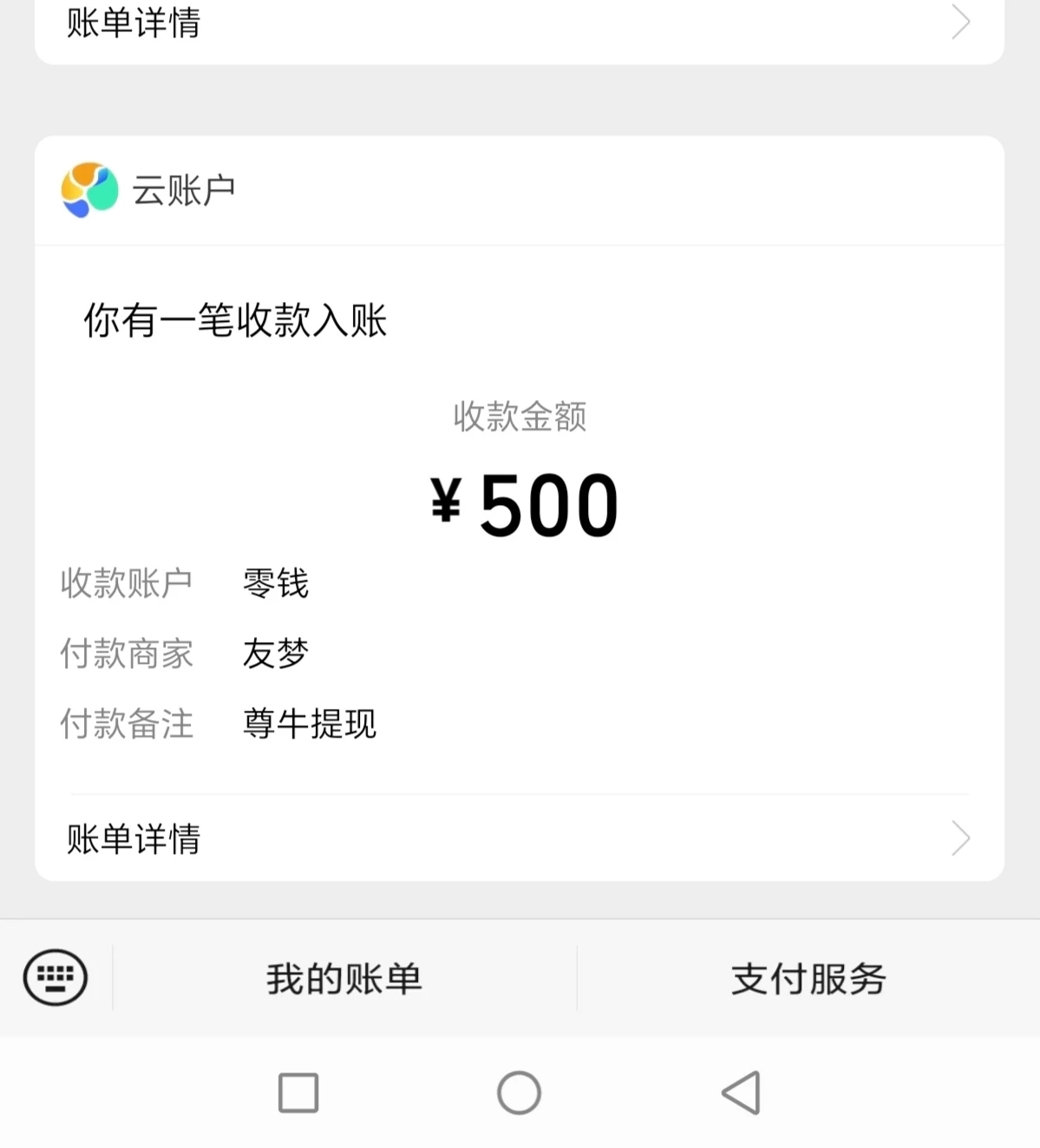Tap the top 账单详情 link
The image size is (1040, 1148).
click(132, 23)
